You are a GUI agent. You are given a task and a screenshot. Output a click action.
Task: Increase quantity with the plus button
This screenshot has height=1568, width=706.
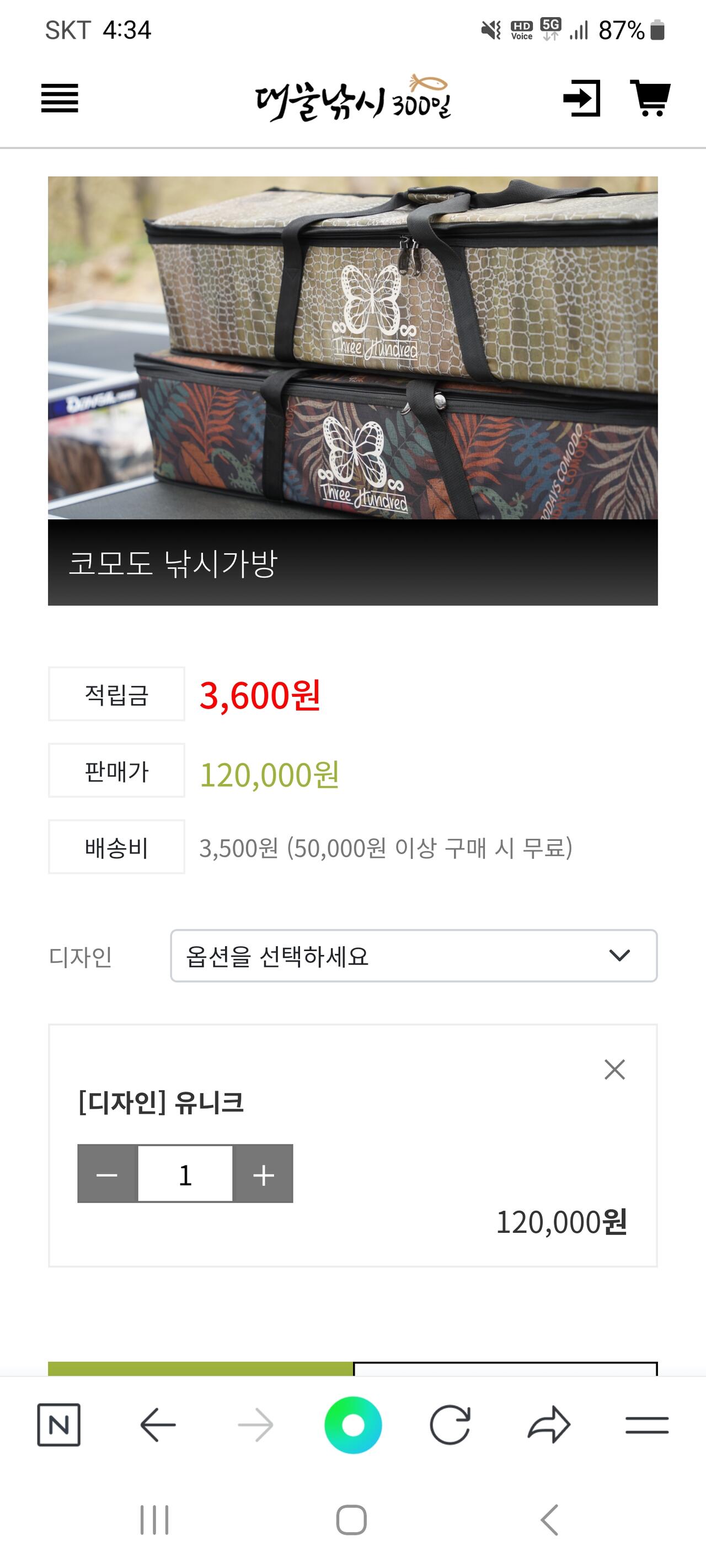click(x=263, y=1174)
